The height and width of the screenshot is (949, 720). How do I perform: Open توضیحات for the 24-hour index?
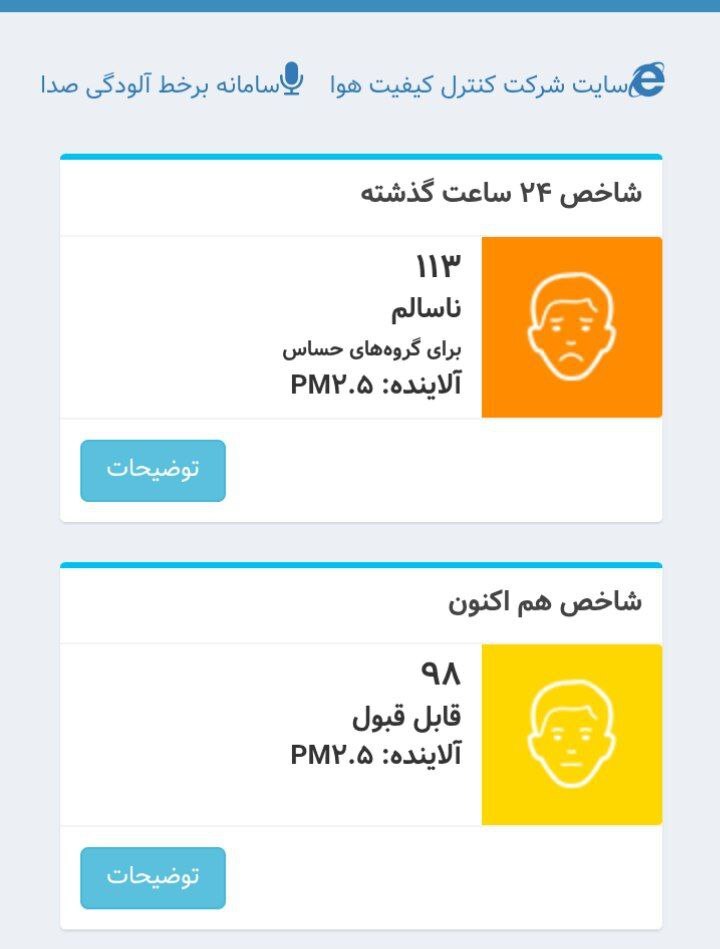click(x=152, y=470)
